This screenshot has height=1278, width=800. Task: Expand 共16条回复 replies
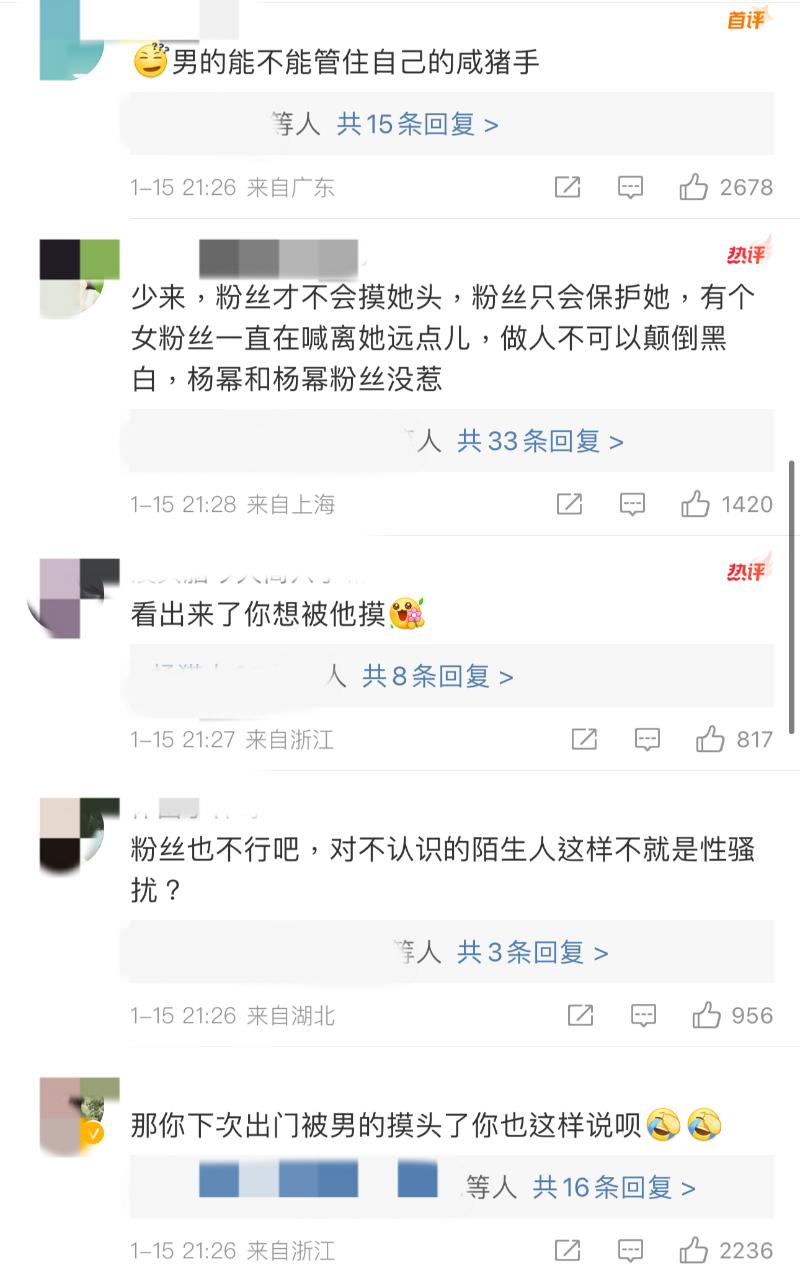[x=613, y=1187]
